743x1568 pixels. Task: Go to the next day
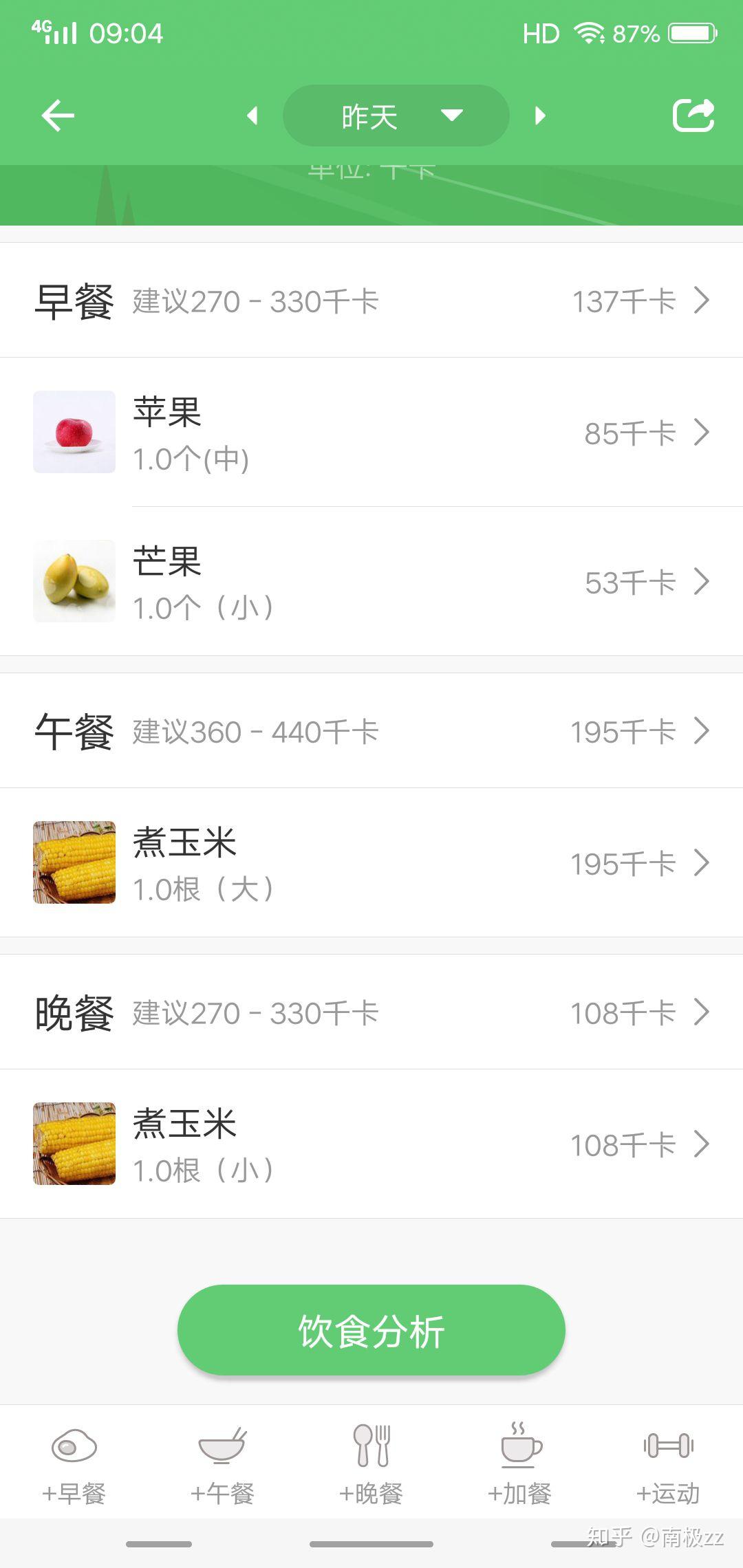(x=540, y=116)
